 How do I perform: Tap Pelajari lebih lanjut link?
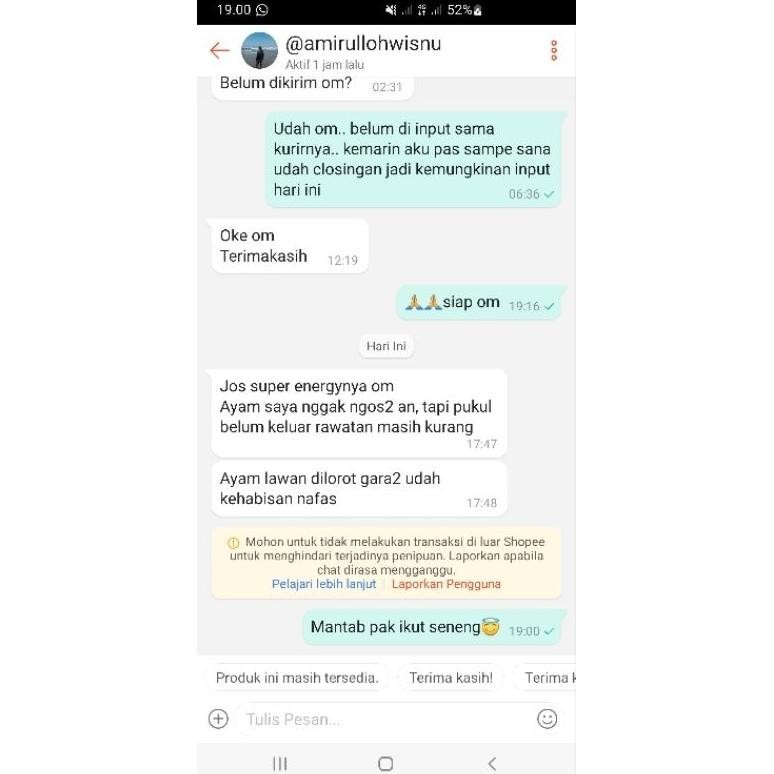click(x=323, y=584)
